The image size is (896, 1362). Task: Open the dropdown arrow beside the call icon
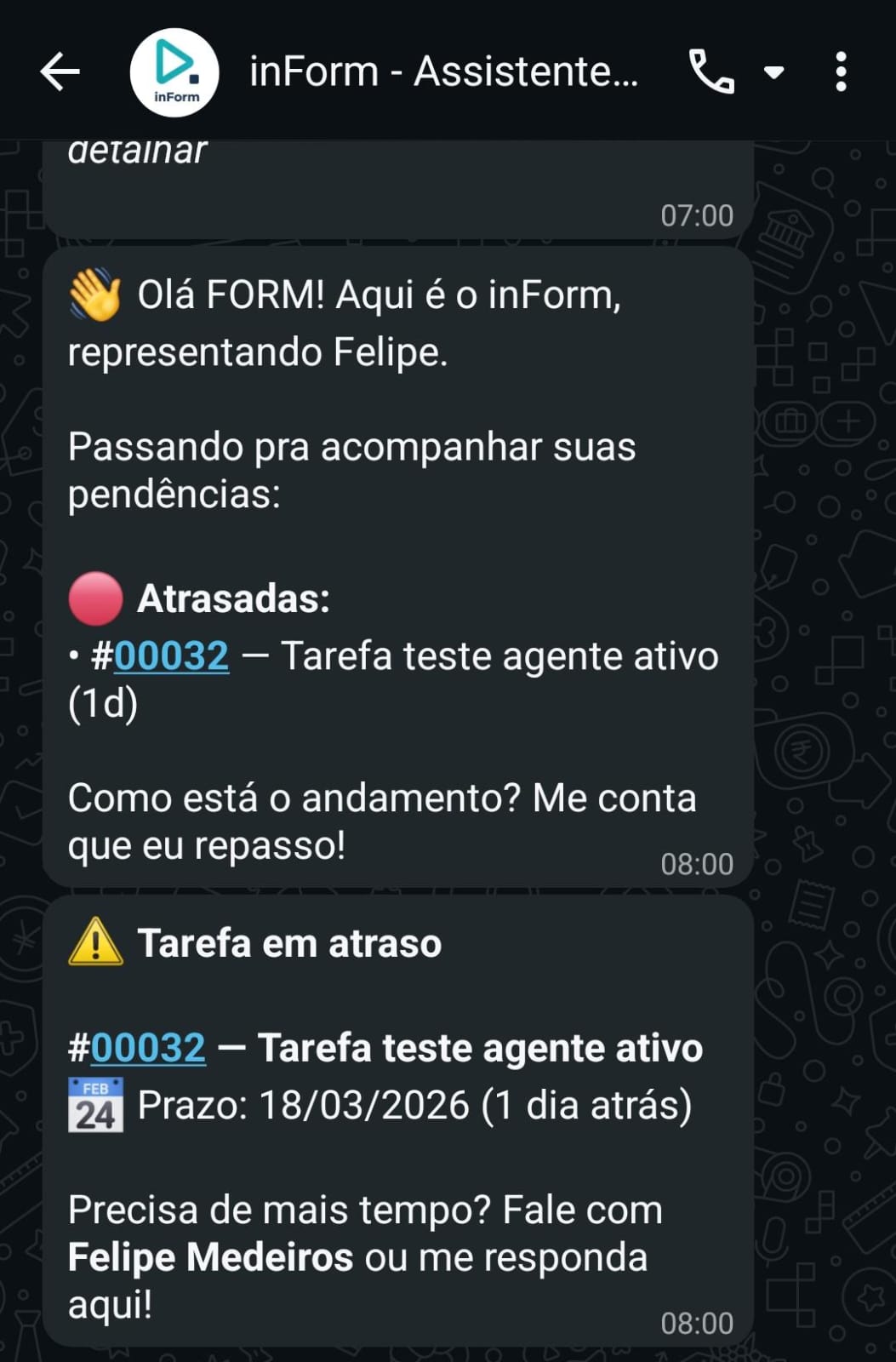(775, 72)
